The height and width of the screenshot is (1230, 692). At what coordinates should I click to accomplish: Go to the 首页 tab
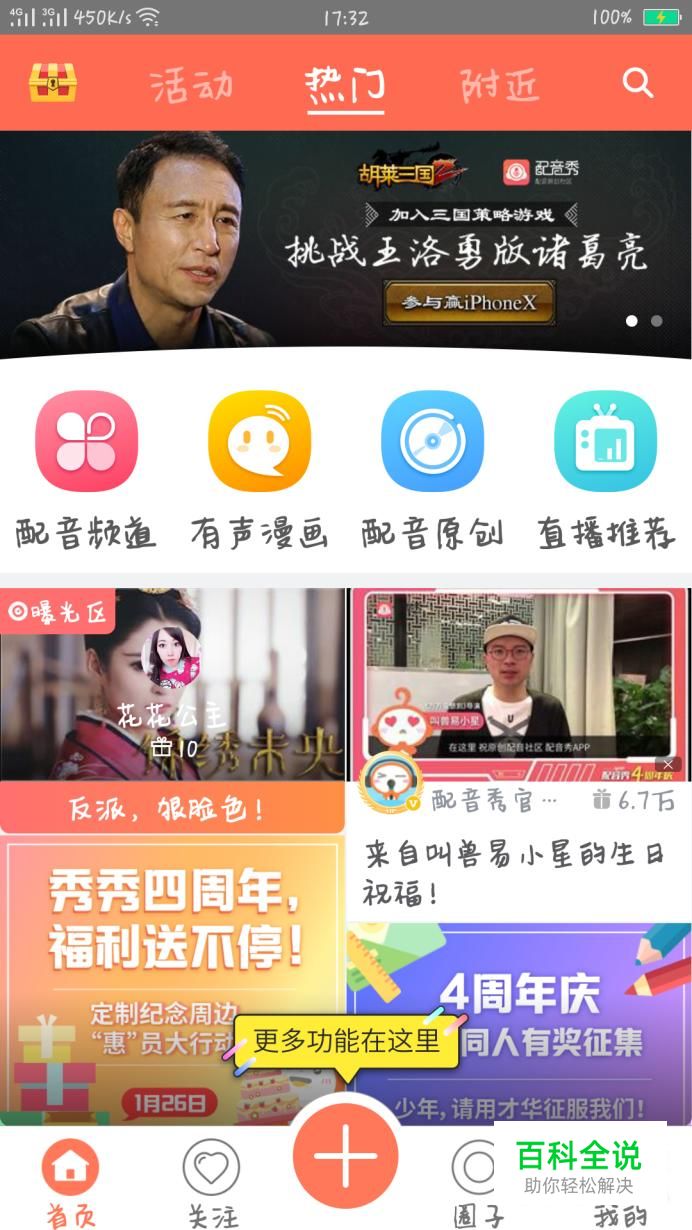pyautogui.click(x=70, y=1180)
